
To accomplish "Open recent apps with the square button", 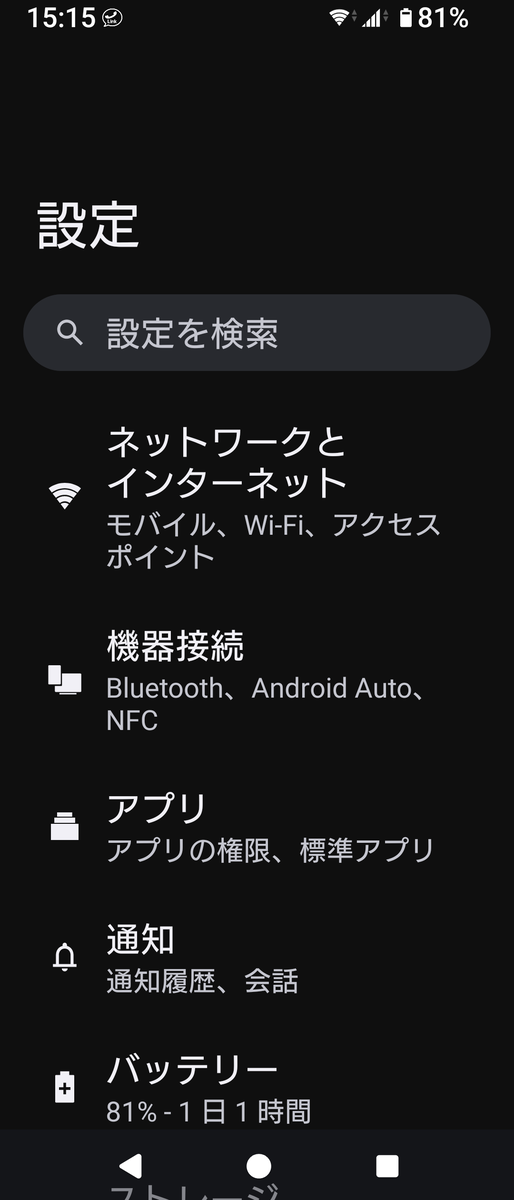I will (x=386, y=1165).
